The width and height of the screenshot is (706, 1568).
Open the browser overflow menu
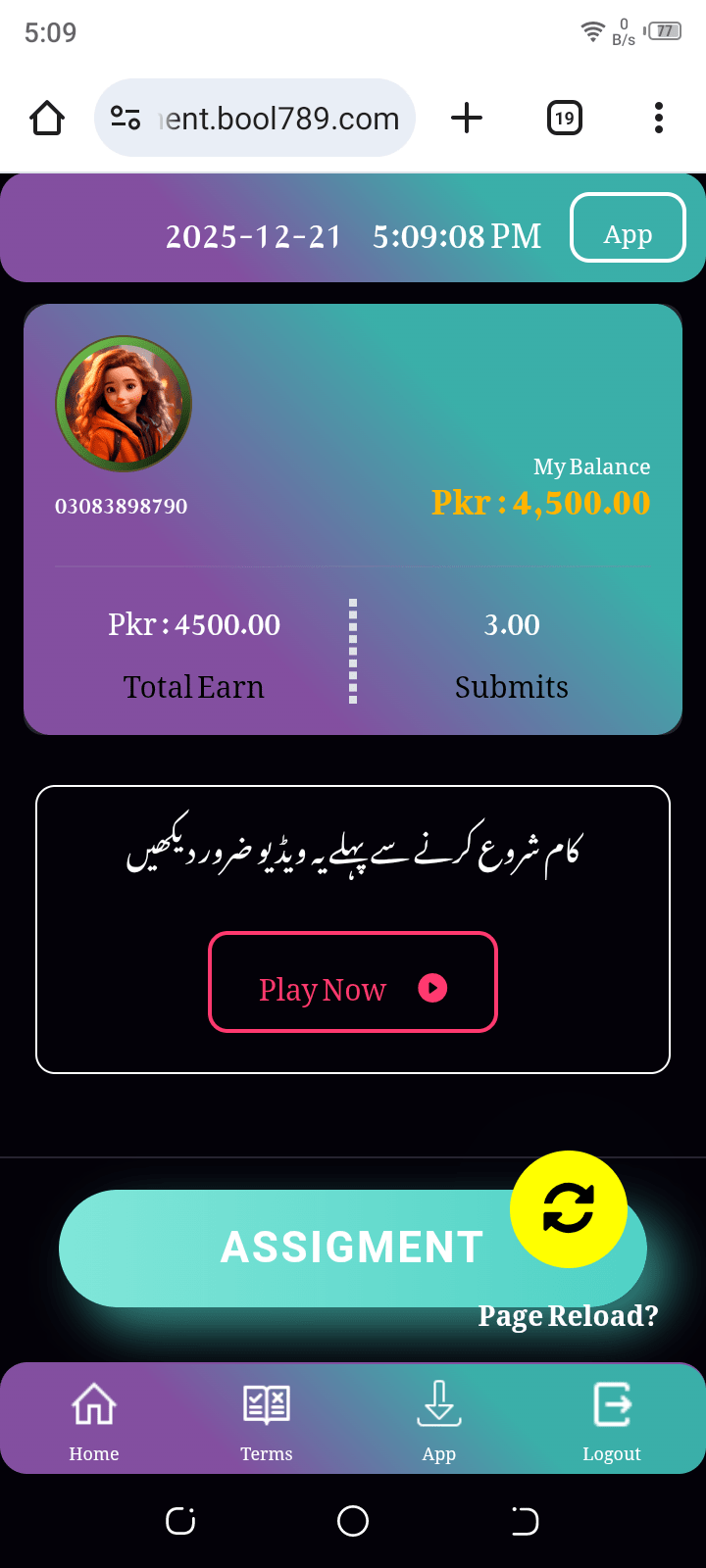(659, 119)
